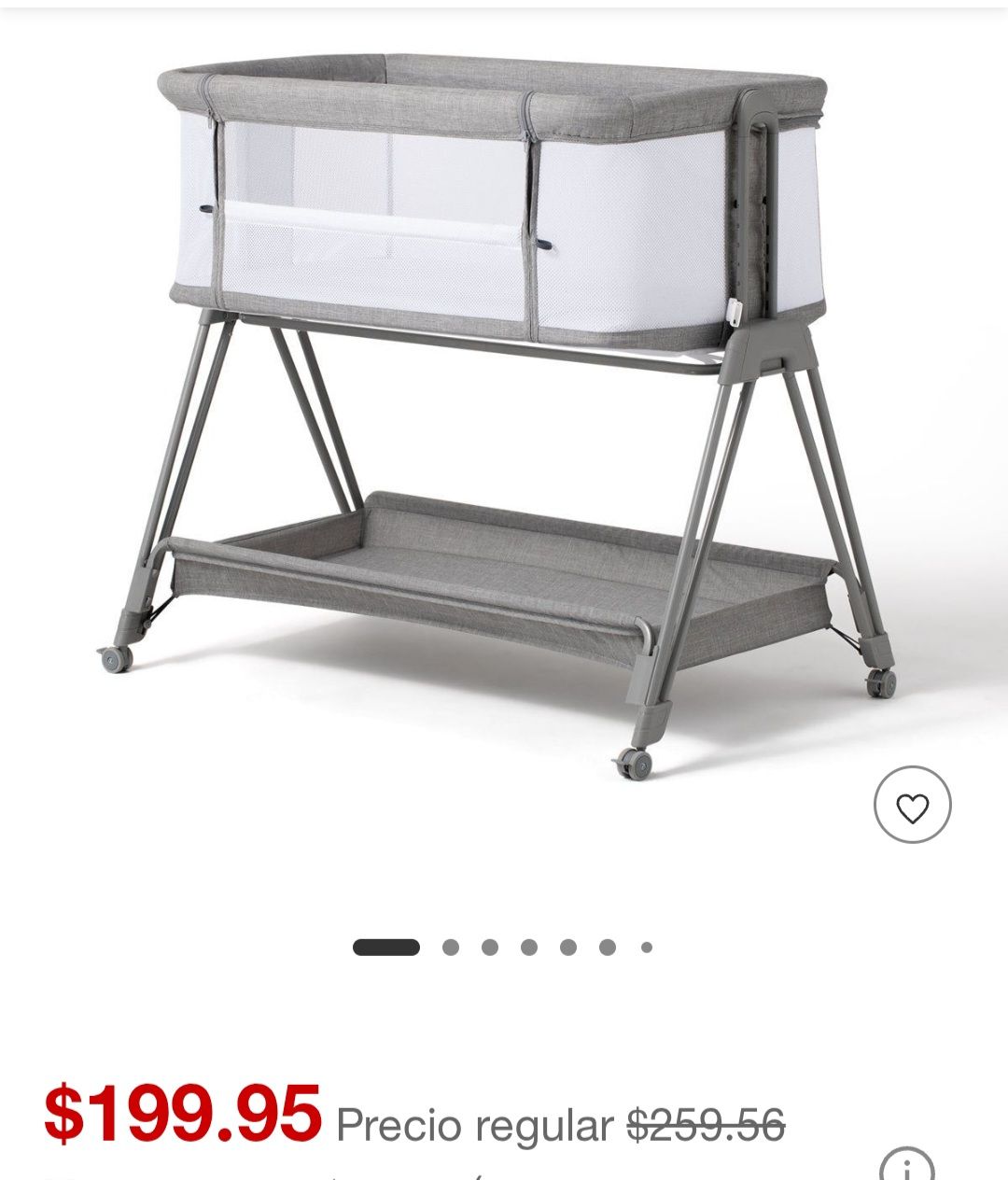Image resolution: width=1008 pixels, height=1180 pixels.
Task: Open the bassinet product image
Action: [x=497, y=415]
